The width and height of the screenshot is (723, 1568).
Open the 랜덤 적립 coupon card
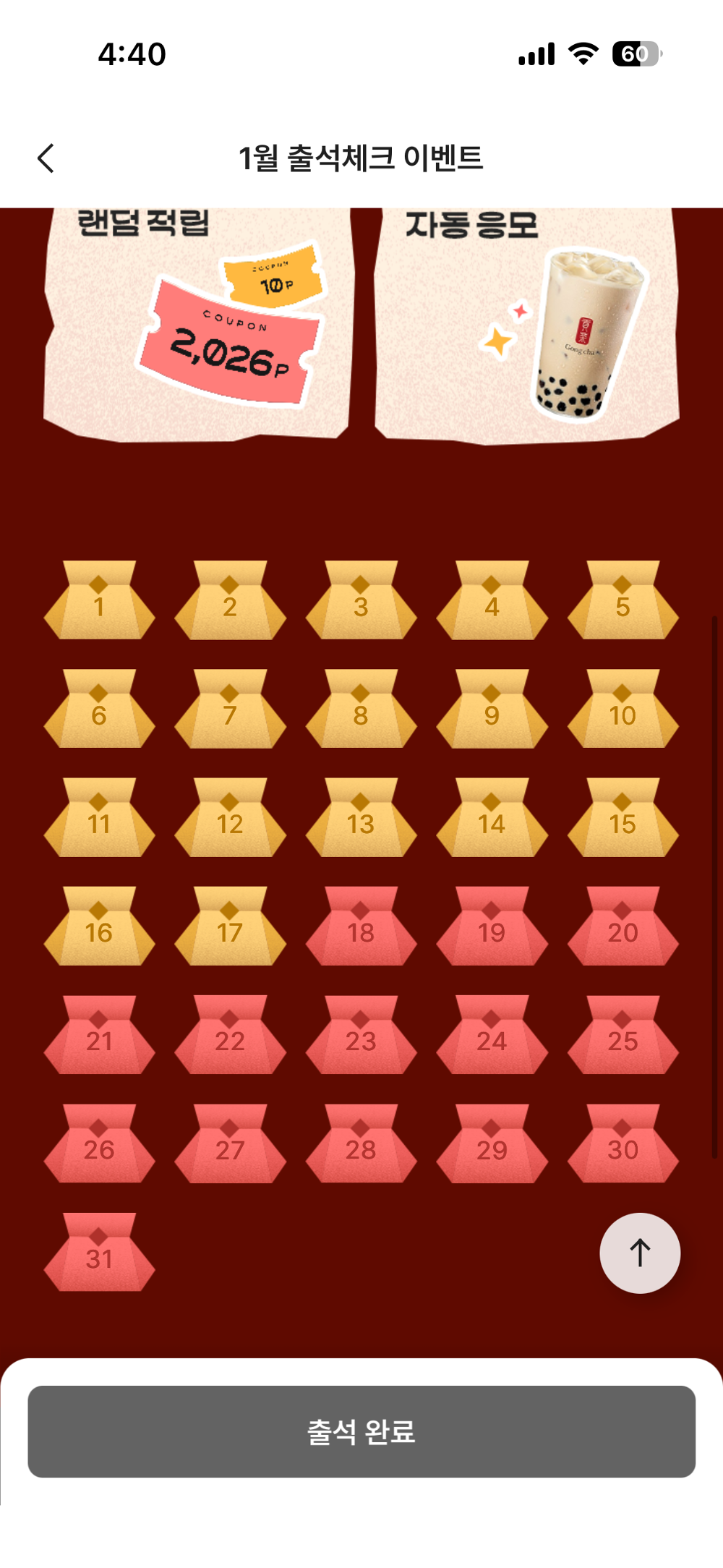(199, 325)
